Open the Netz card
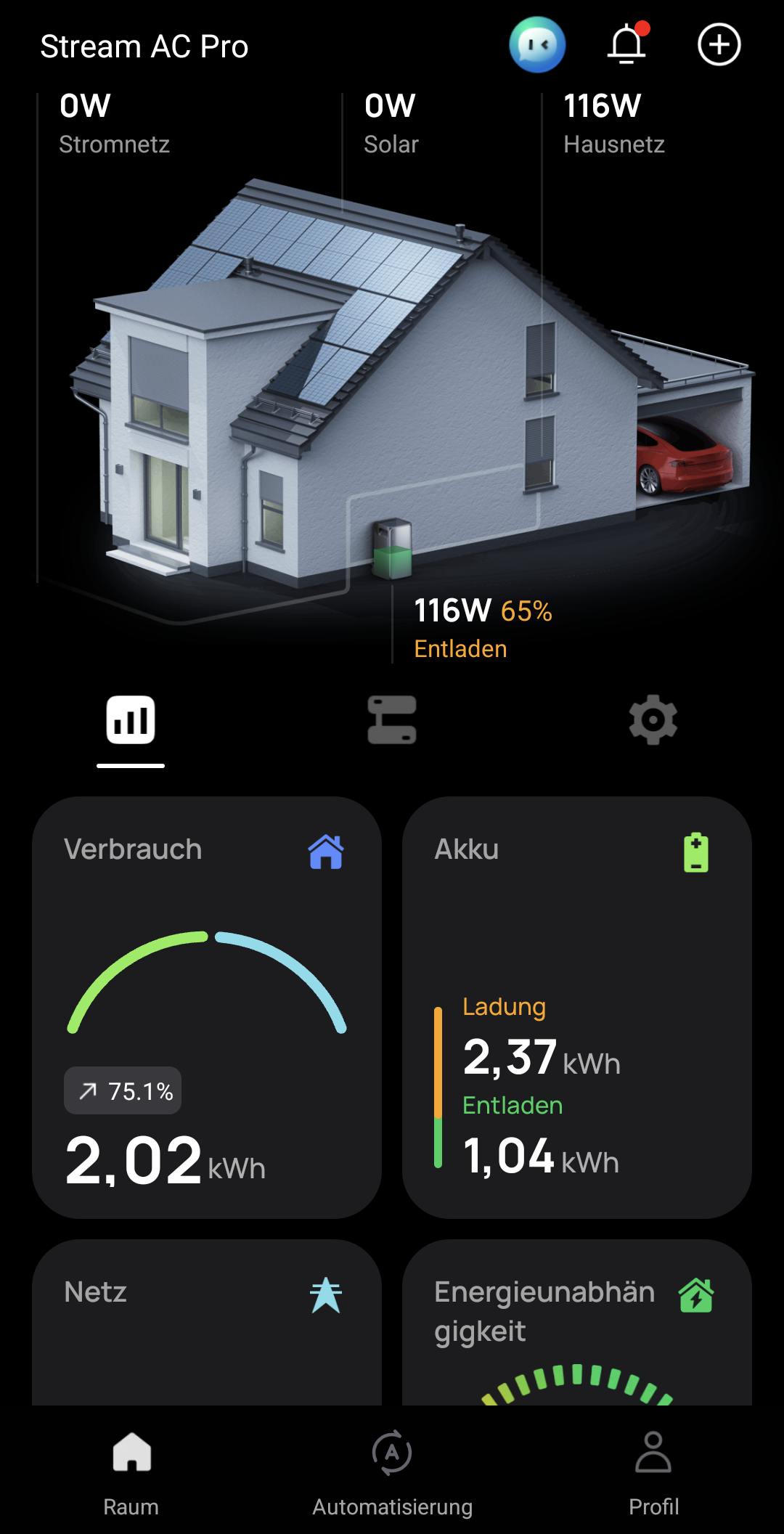This screenshot has width=784, height=1534. (x=207, y=1322)
